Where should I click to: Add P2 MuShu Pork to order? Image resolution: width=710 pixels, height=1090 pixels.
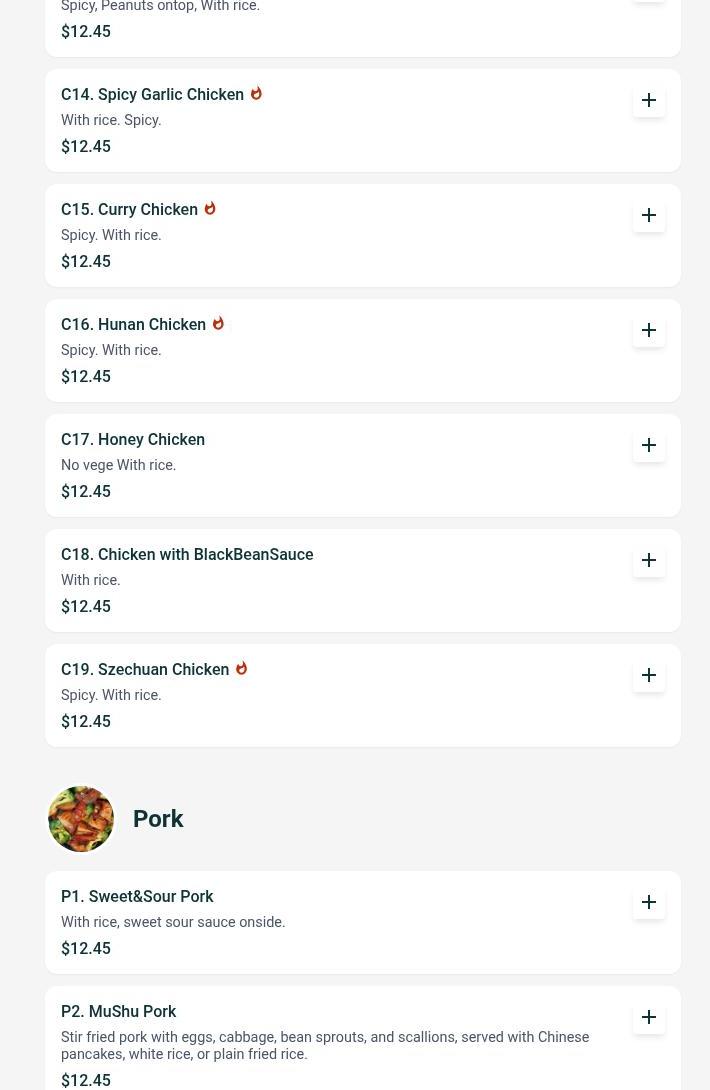coord(649,1017)
